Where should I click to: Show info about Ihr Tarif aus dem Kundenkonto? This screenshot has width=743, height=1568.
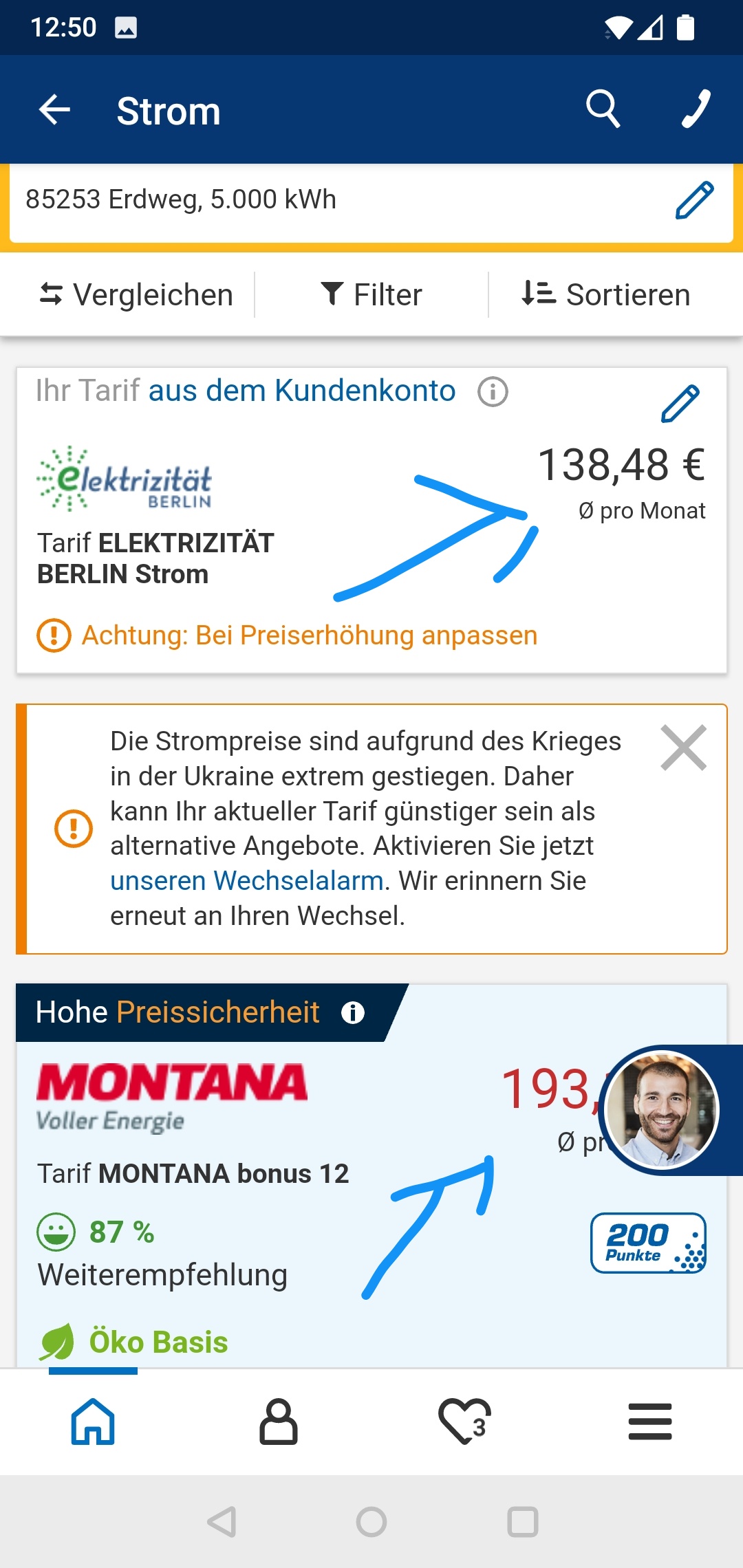click(493, 392)
